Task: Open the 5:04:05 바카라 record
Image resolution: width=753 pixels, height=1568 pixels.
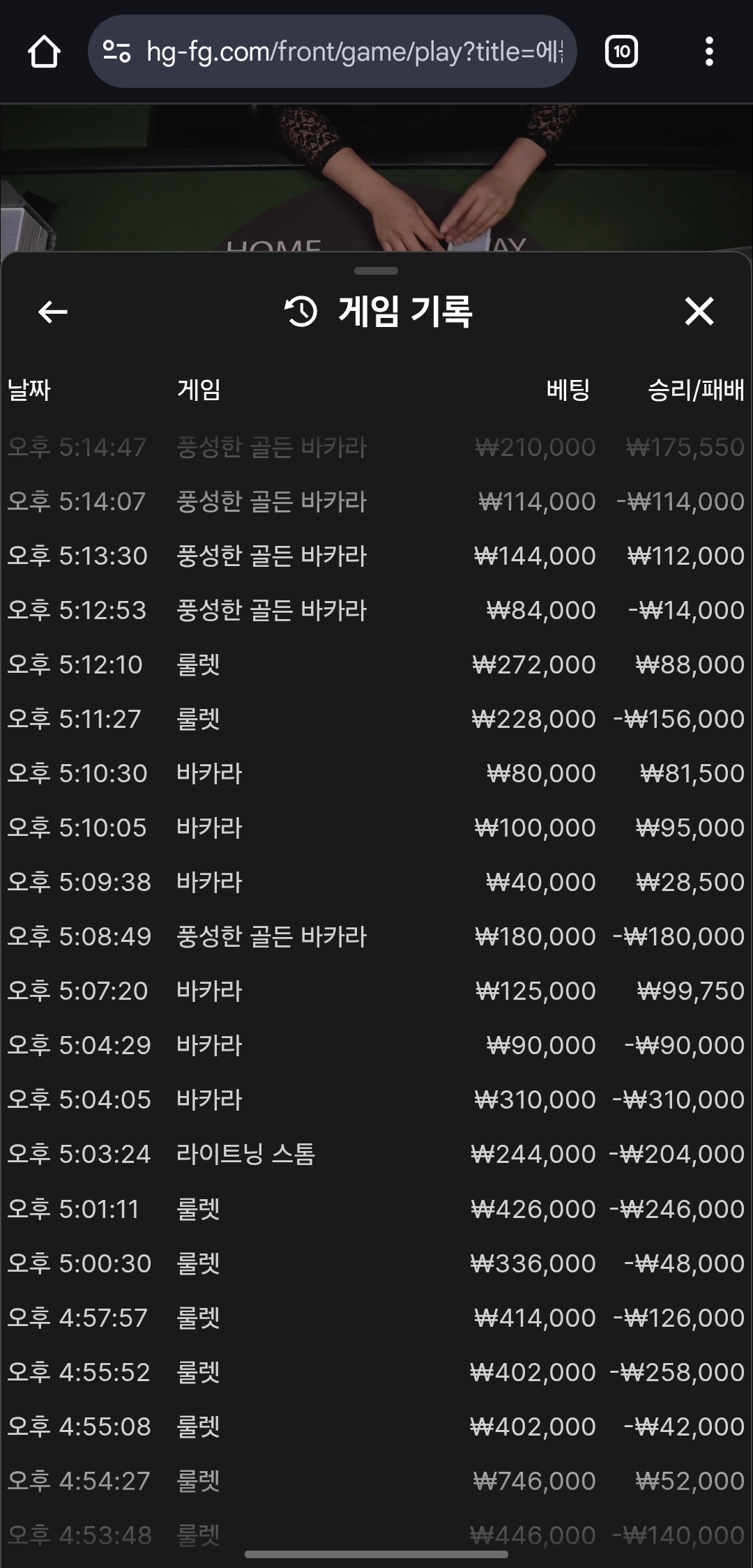Action: pyautogui.click(x=376, y=1100)
